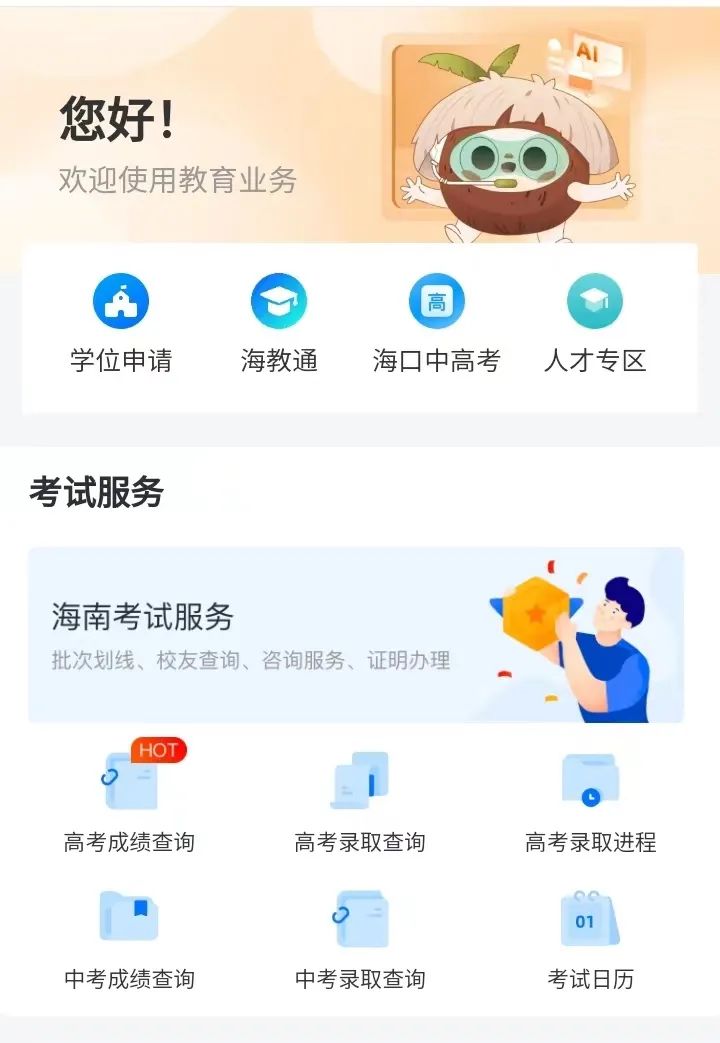Check 高考成绩查询

(x=130, y=800)
